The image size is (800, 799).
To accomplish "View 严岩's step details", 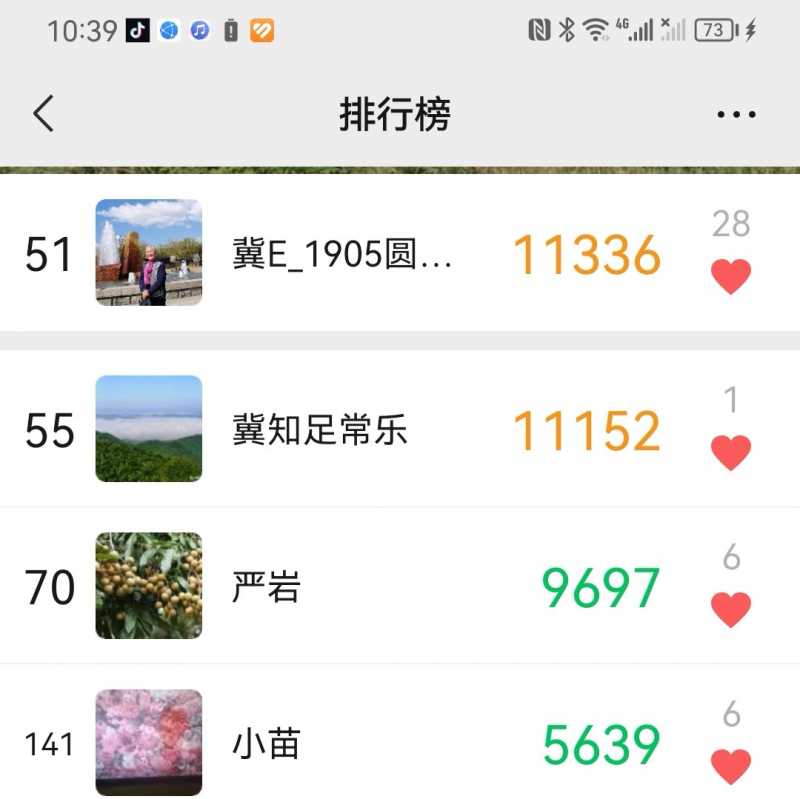I will tap(400, 586).
